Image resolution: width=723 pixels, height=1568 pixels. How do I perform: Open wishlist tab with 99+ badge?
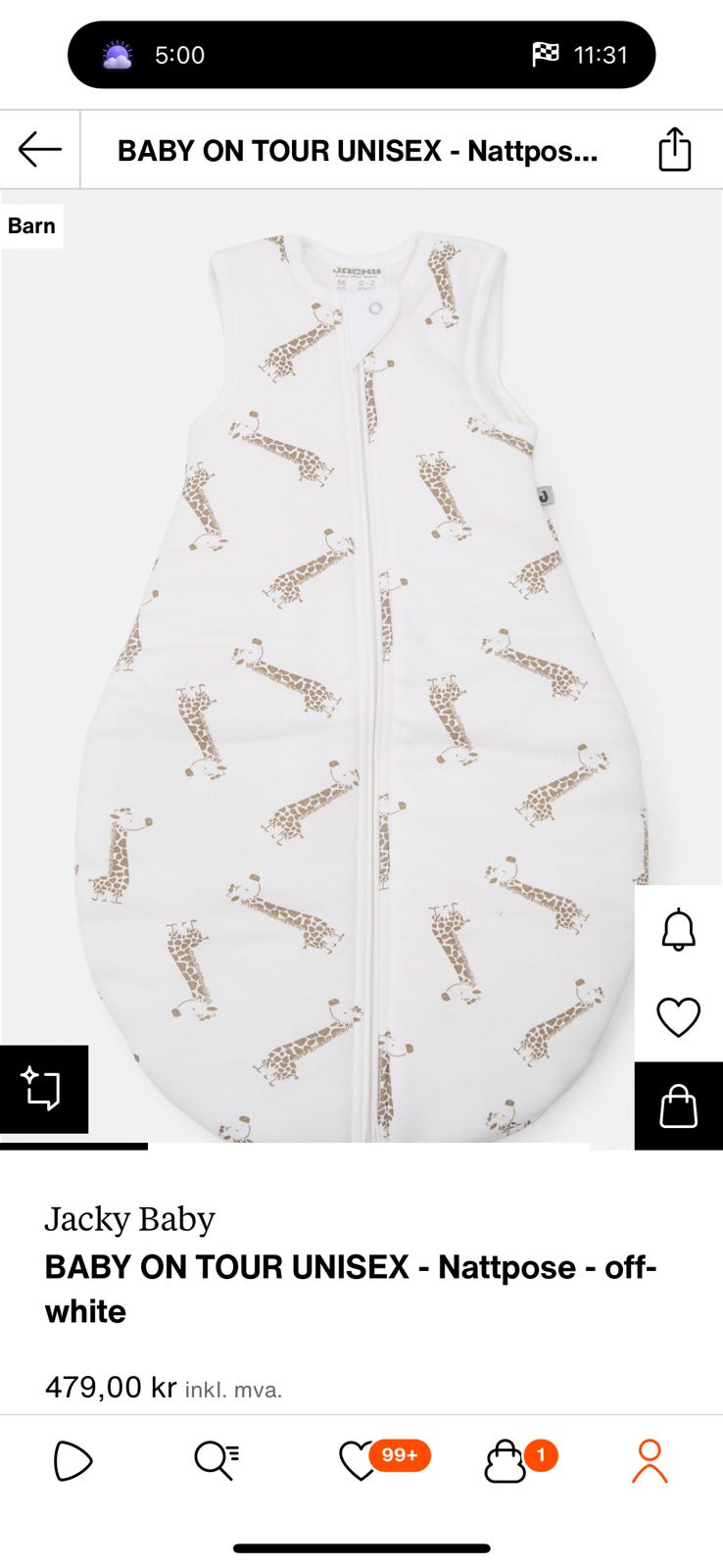pos(361,1461)
